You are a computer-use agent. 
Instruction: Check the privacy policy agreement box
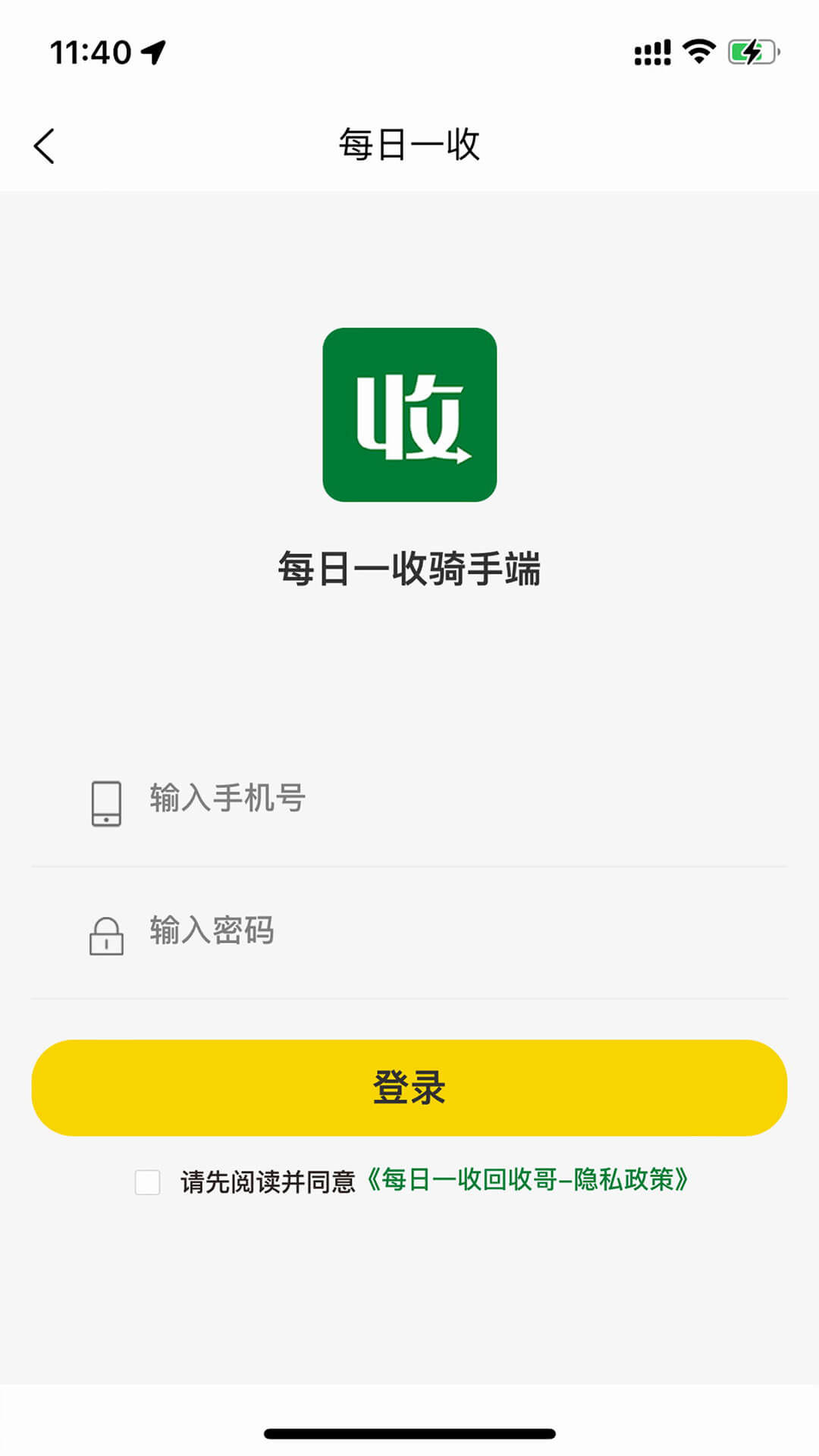pyautogui.click(x=147, y=1182)
